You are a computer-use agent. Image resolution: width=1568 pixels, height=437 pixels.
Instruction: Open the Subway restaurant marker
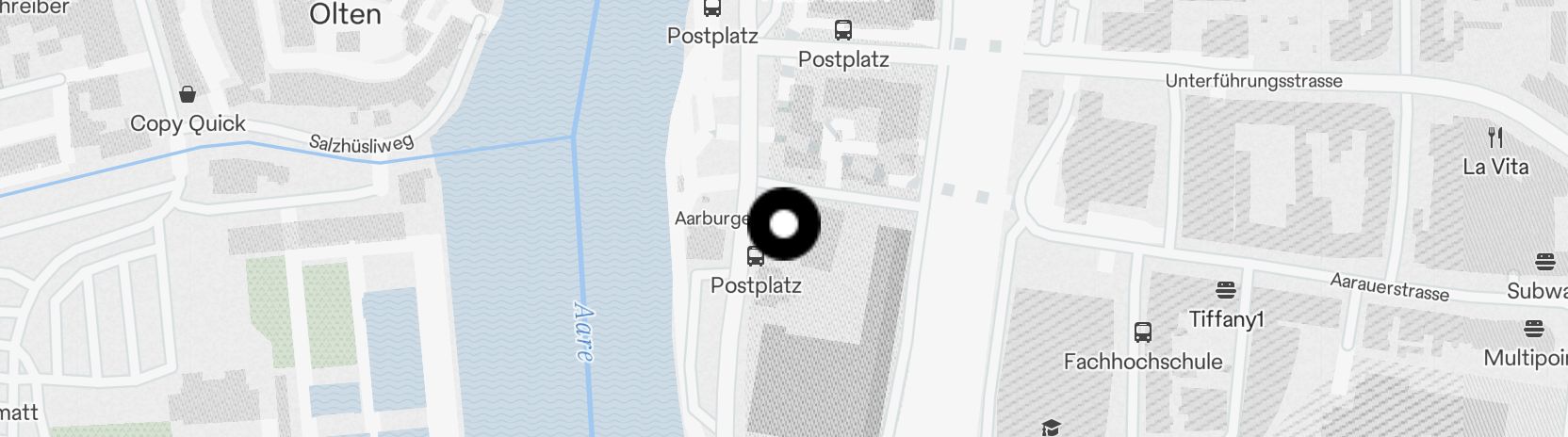tap(1544, 261)
